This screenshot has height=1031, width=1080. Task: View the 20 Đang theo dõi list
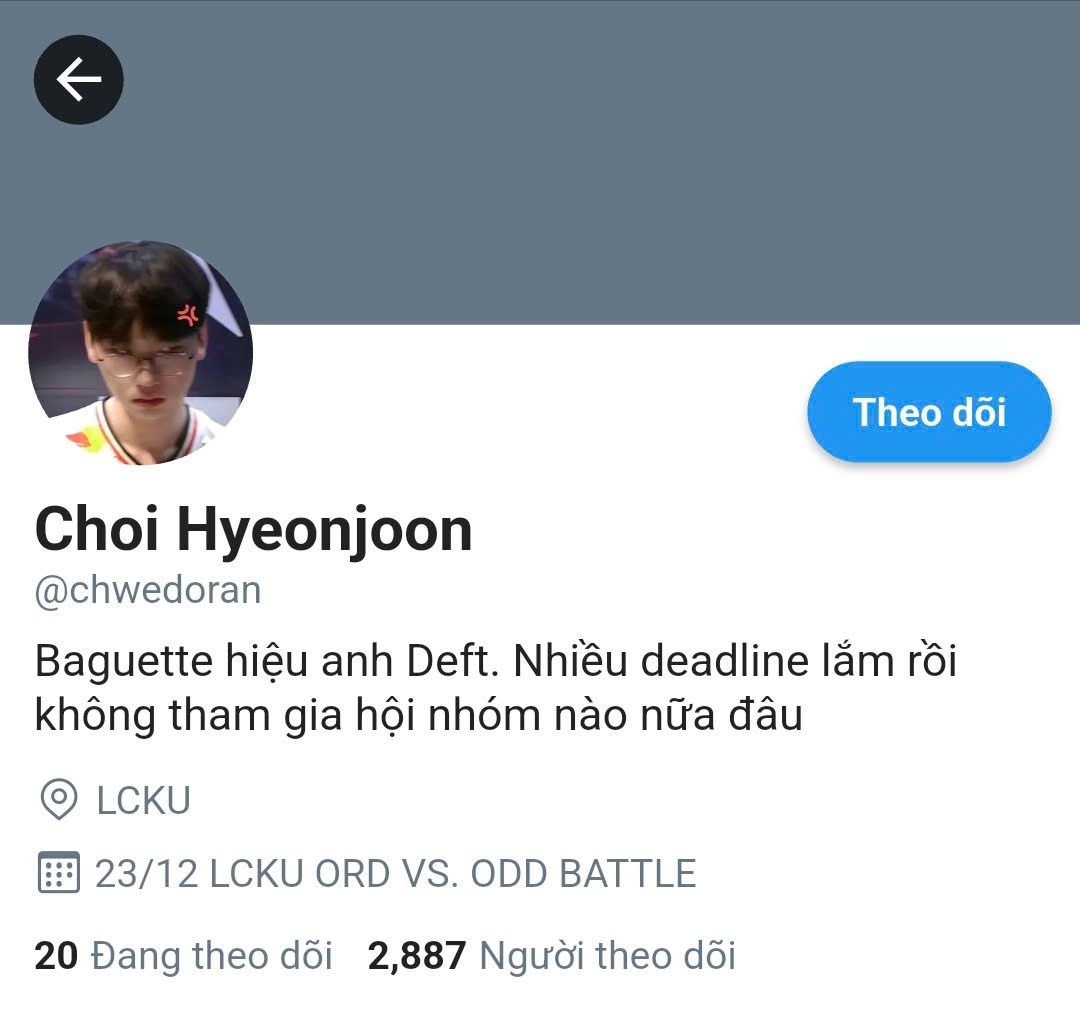click(x=183, y=955)
